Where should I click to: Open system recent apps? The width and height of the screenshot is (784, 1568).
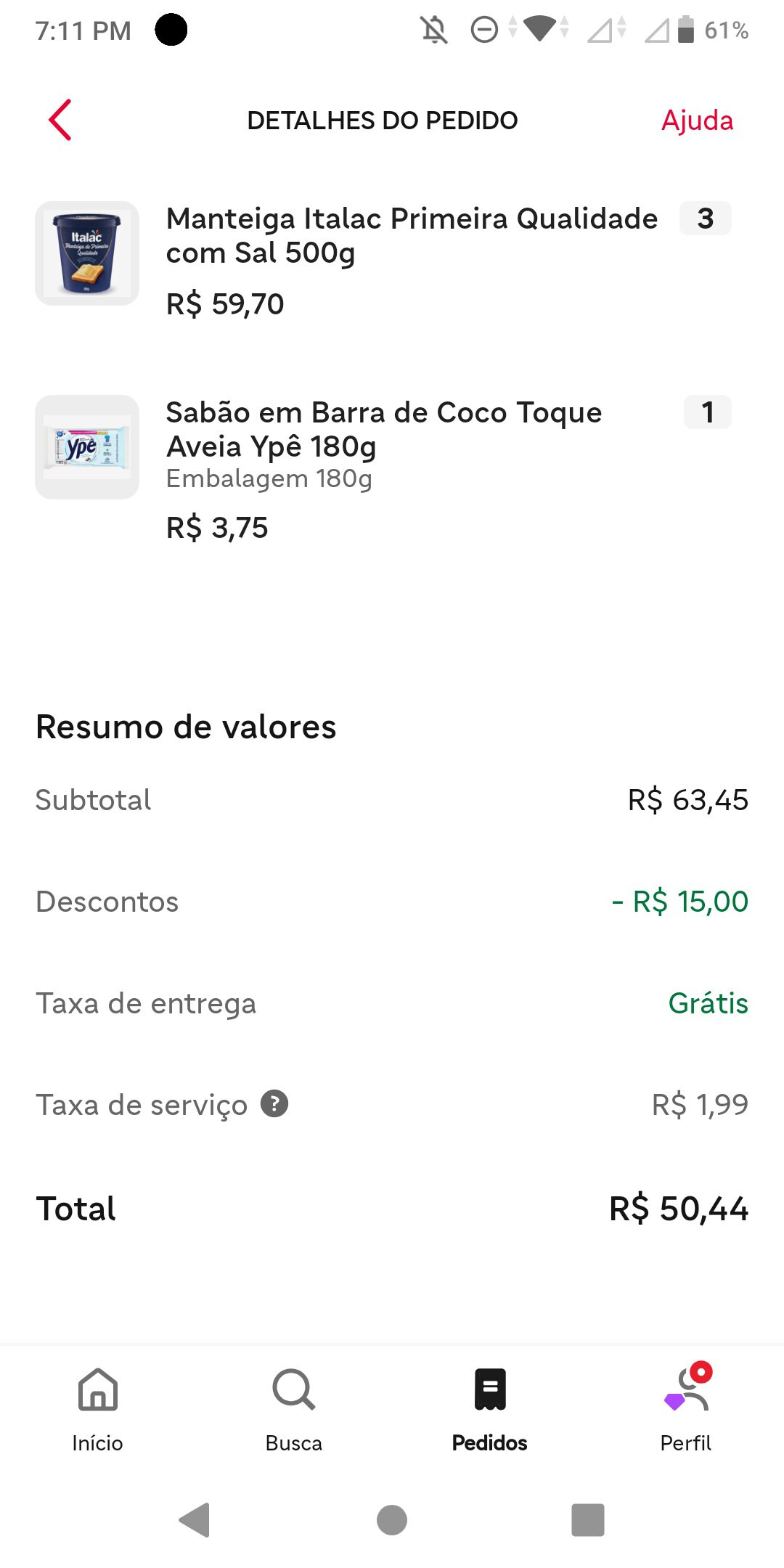point(588,1520)
